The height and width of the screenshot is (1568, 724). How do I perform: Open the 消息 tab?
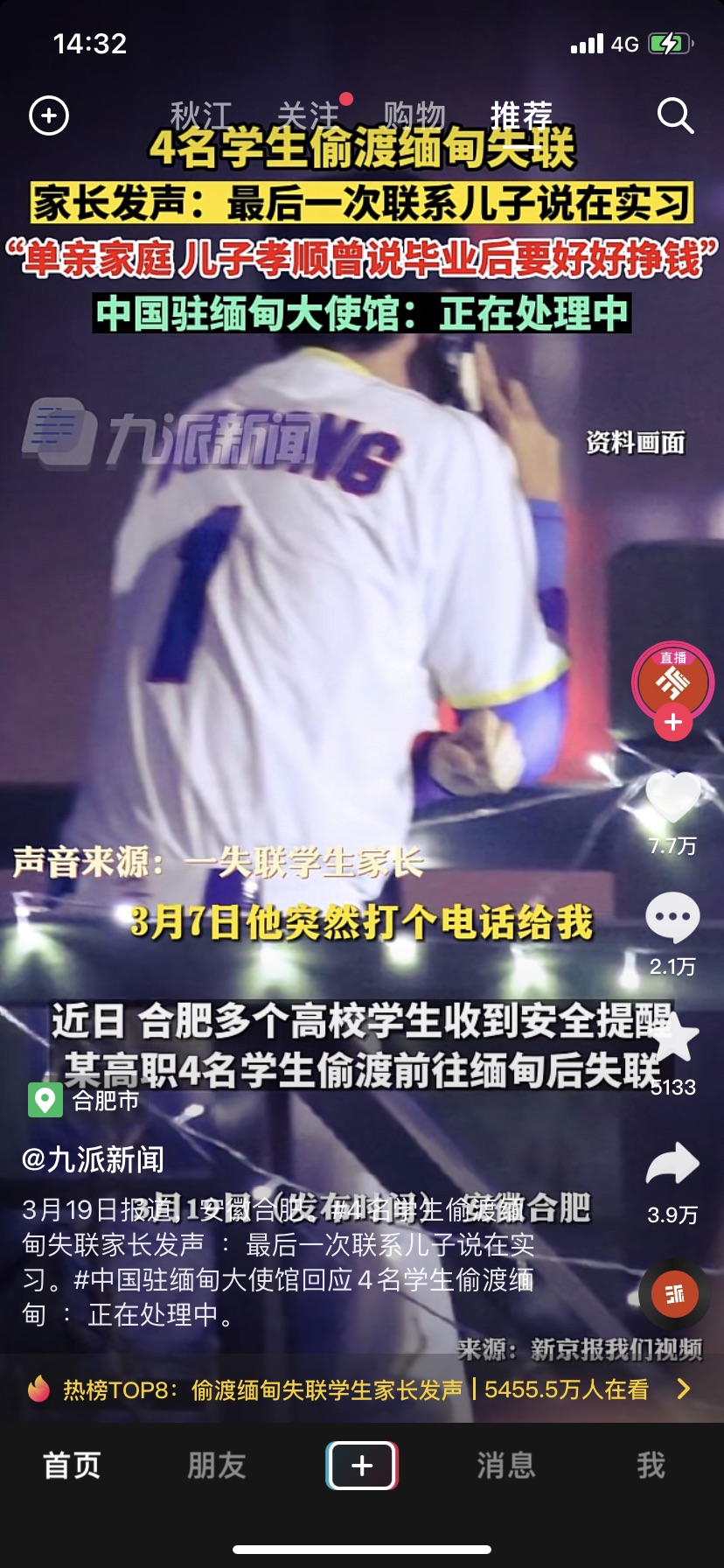[x=505, y=1465]
